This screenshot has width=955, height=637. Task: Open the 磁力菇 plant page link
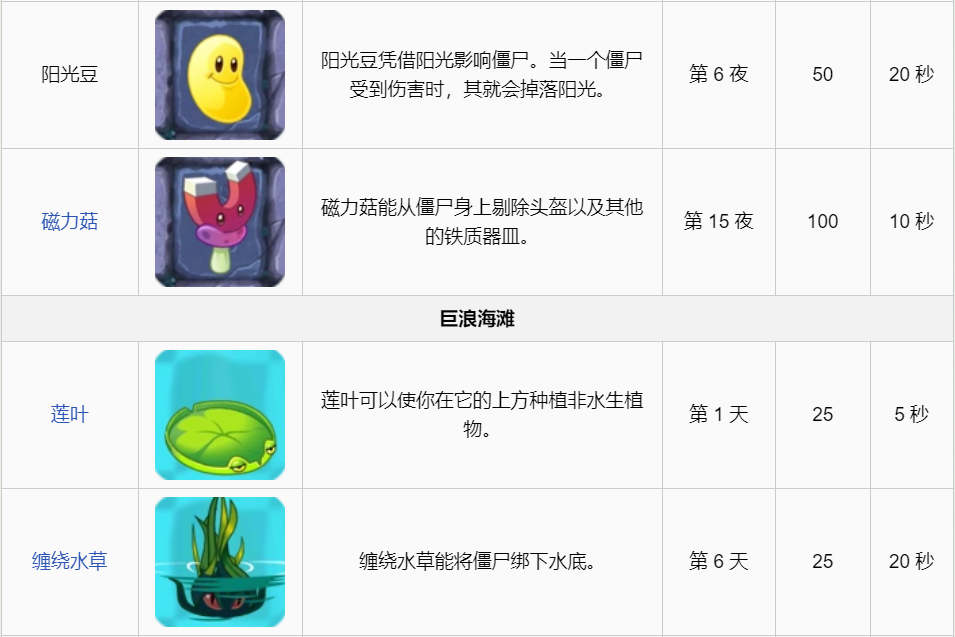(x=69, y=222)
